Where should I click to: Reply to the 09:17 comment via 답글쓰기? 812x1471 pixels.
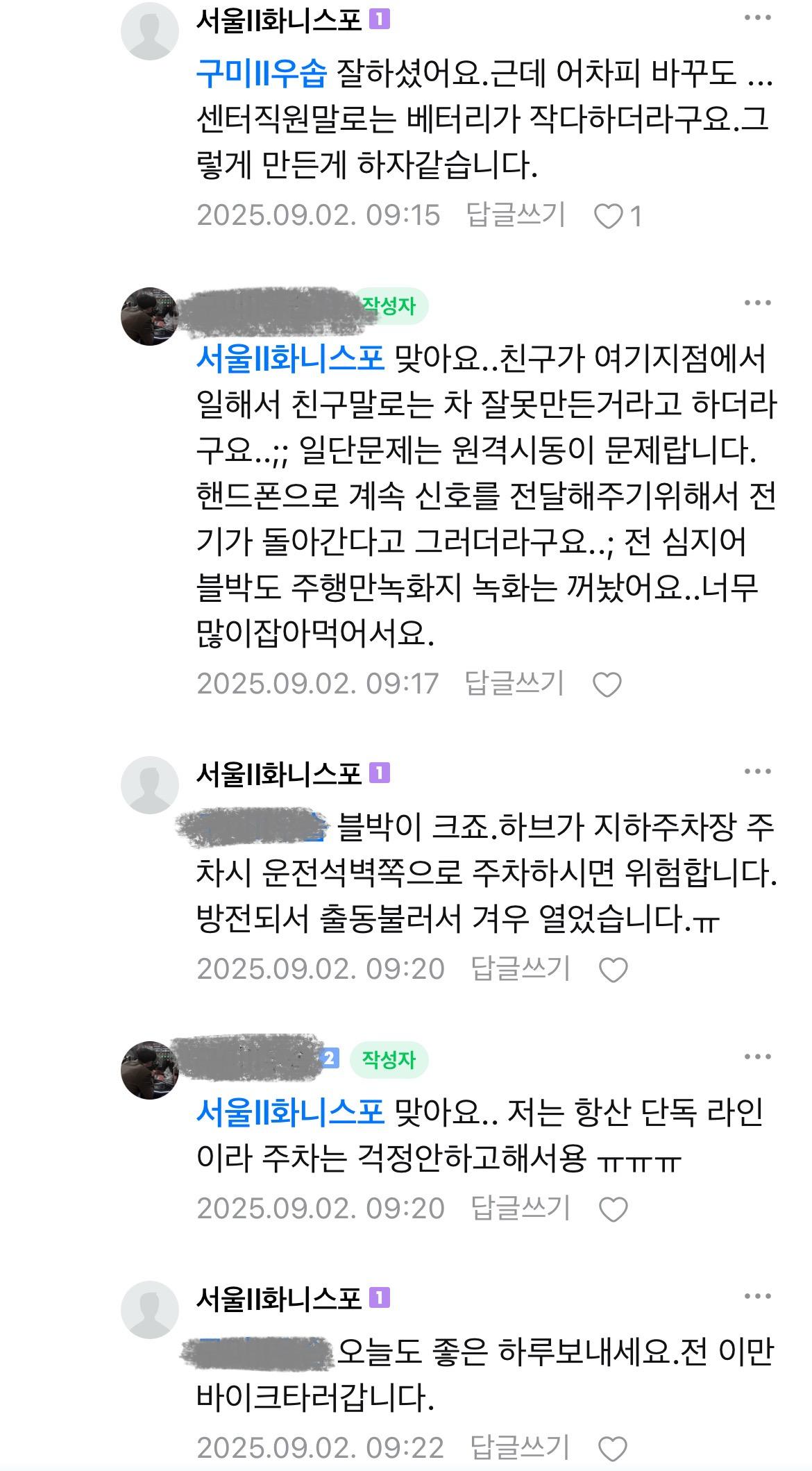(514, 683)
